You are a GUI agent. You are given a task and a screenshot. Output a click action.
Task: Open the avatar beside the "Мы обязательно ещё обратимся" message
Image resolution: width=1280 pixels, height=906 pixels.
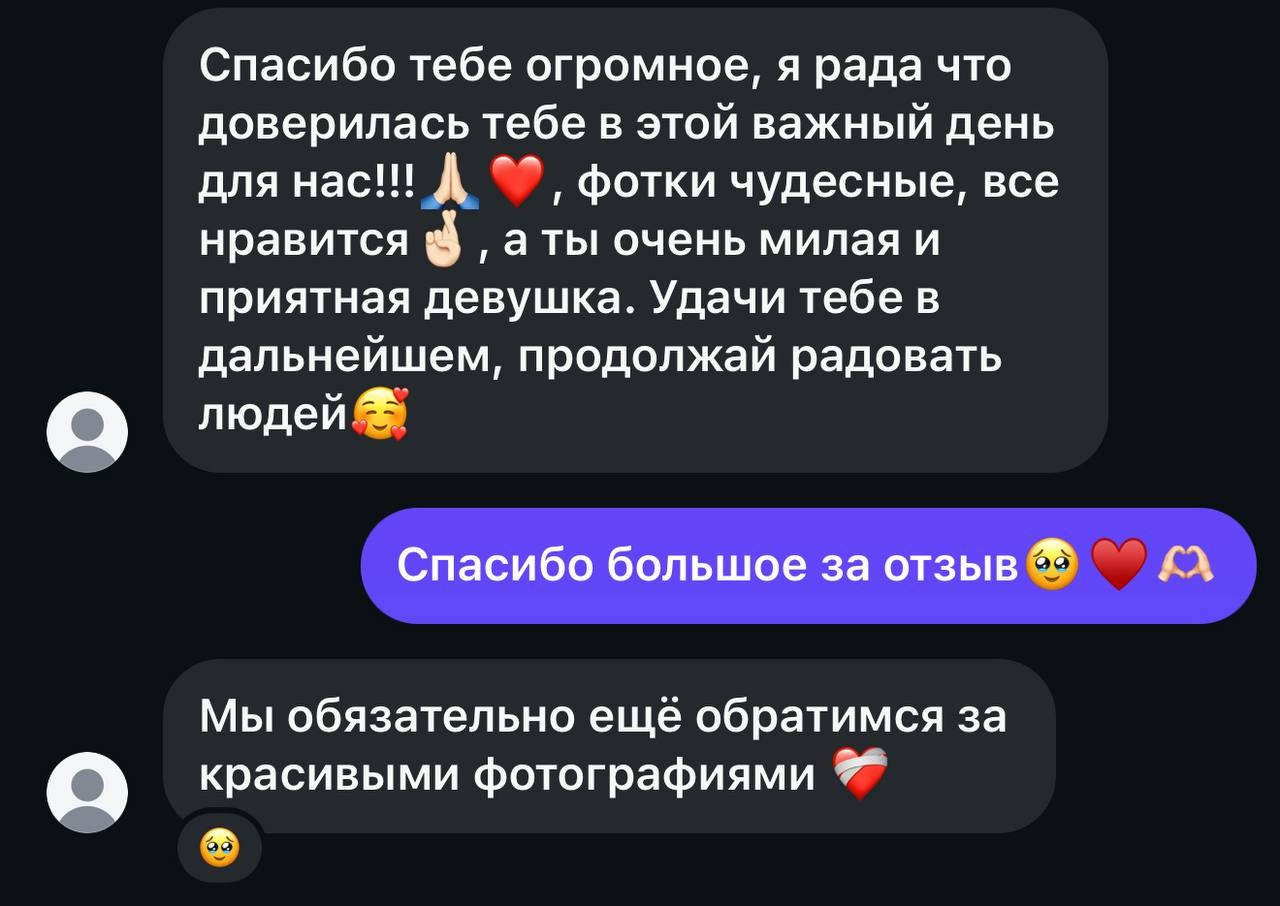[x=88, y=792]
